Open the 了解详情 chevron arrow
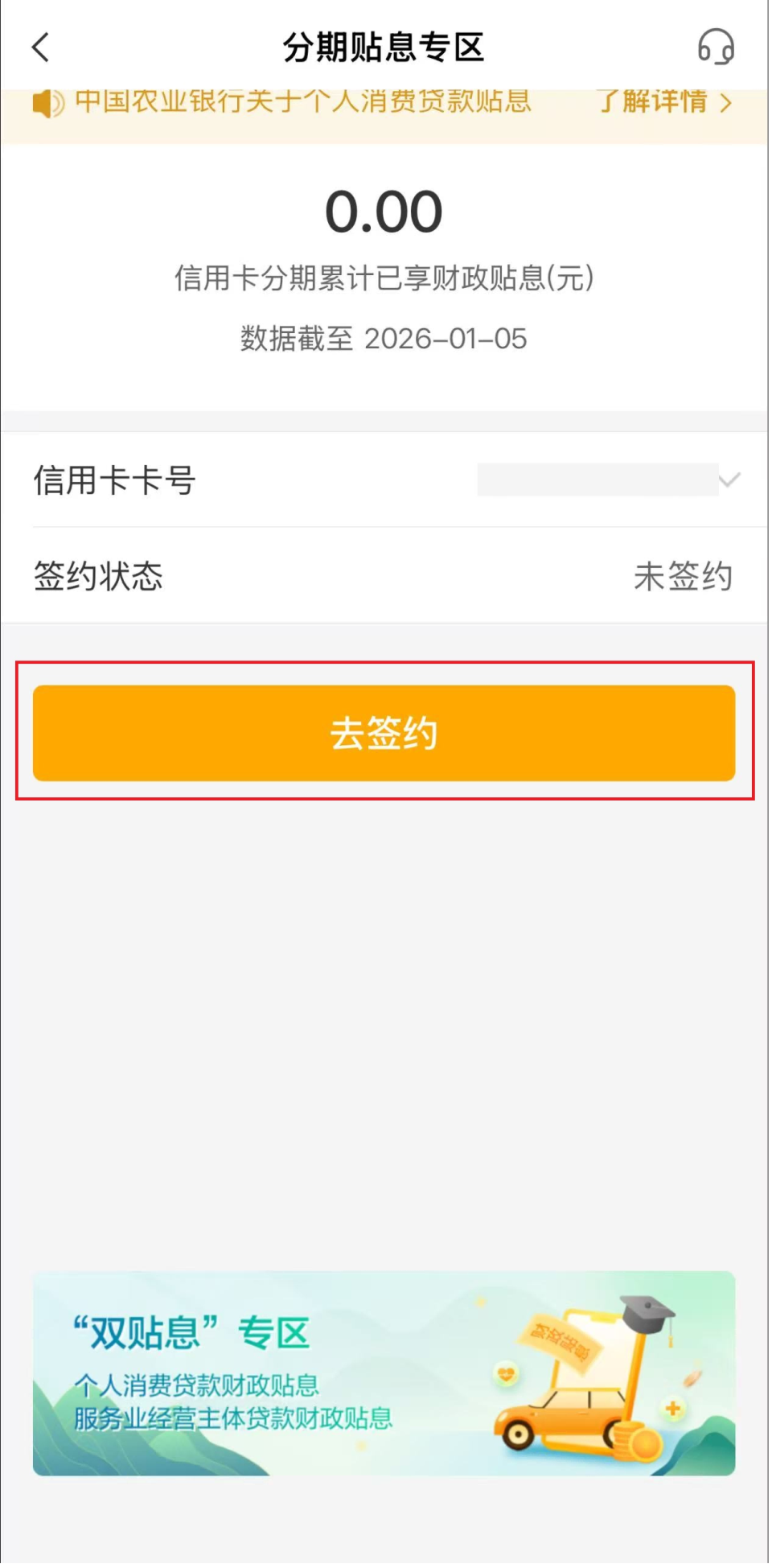 726,103
